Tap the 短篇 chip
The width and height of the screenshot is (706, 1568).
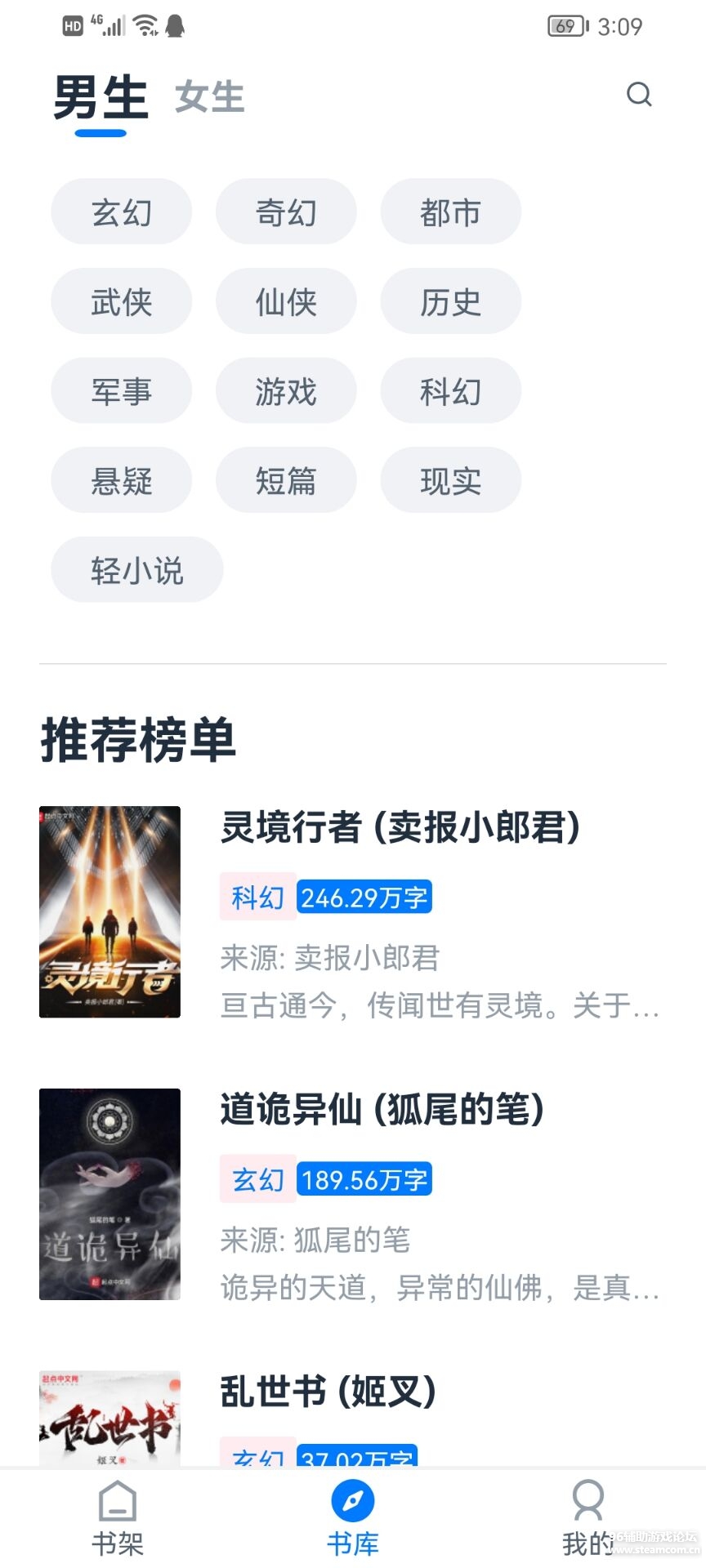point(286,481)
